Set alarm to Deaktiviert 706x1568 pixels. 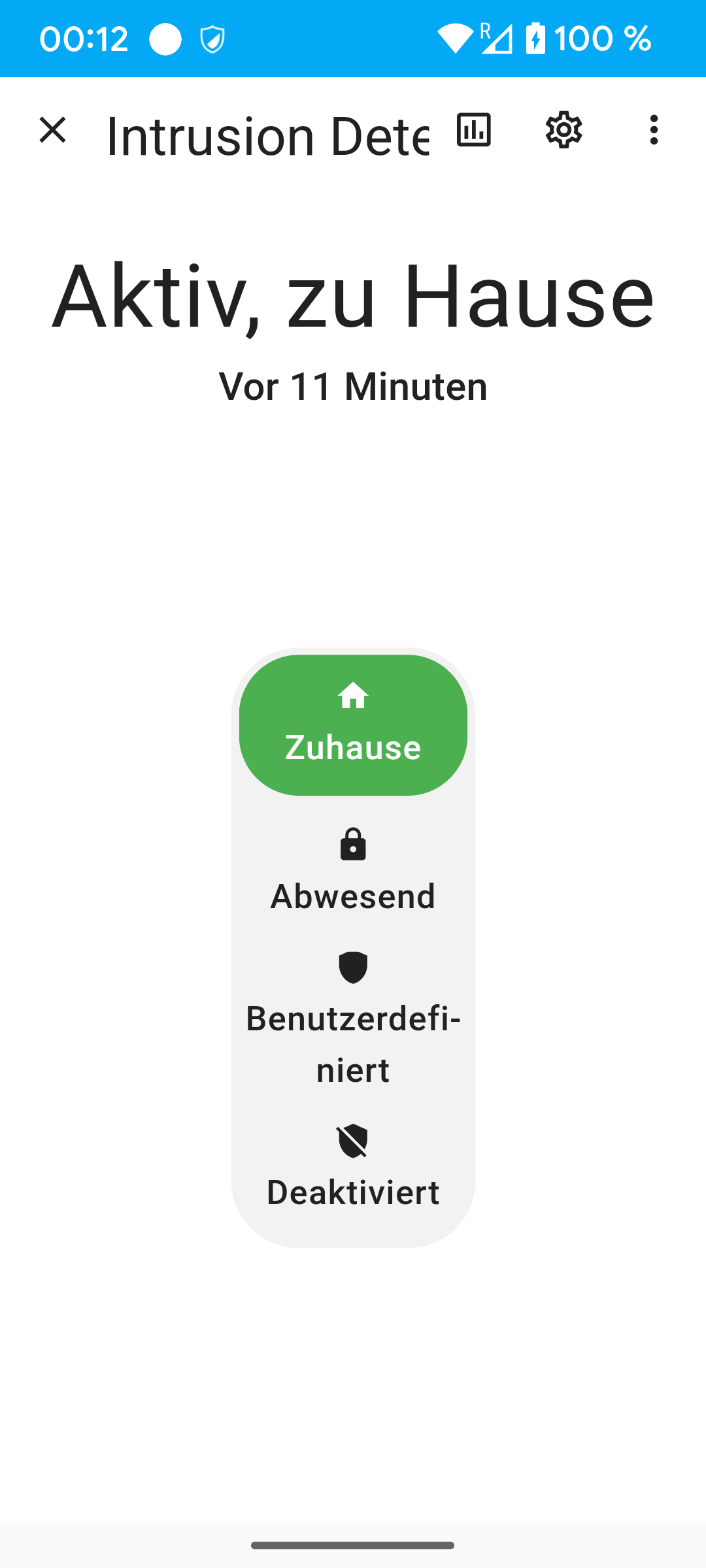353,1168
